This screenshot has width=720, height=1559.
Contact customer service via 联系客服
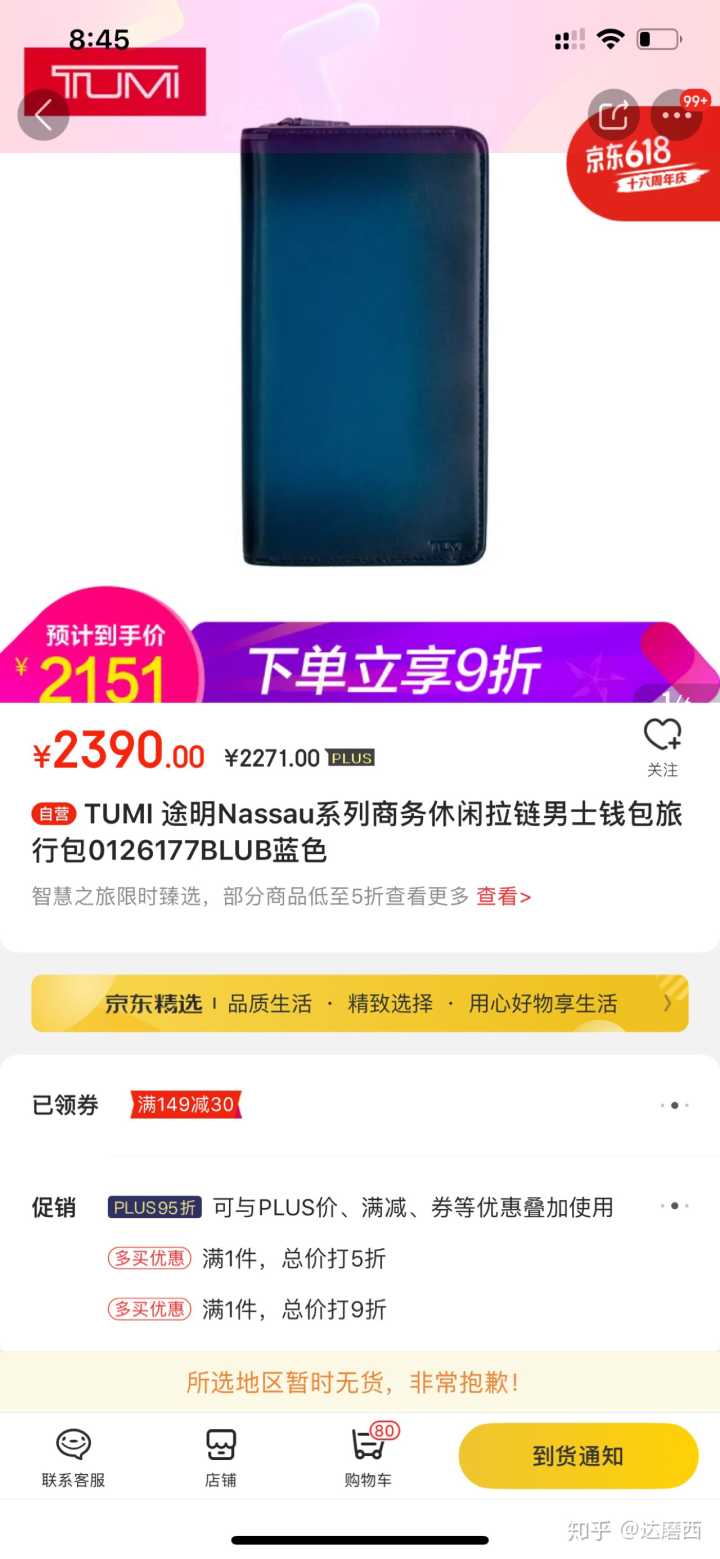click(x=73, y=1457)
